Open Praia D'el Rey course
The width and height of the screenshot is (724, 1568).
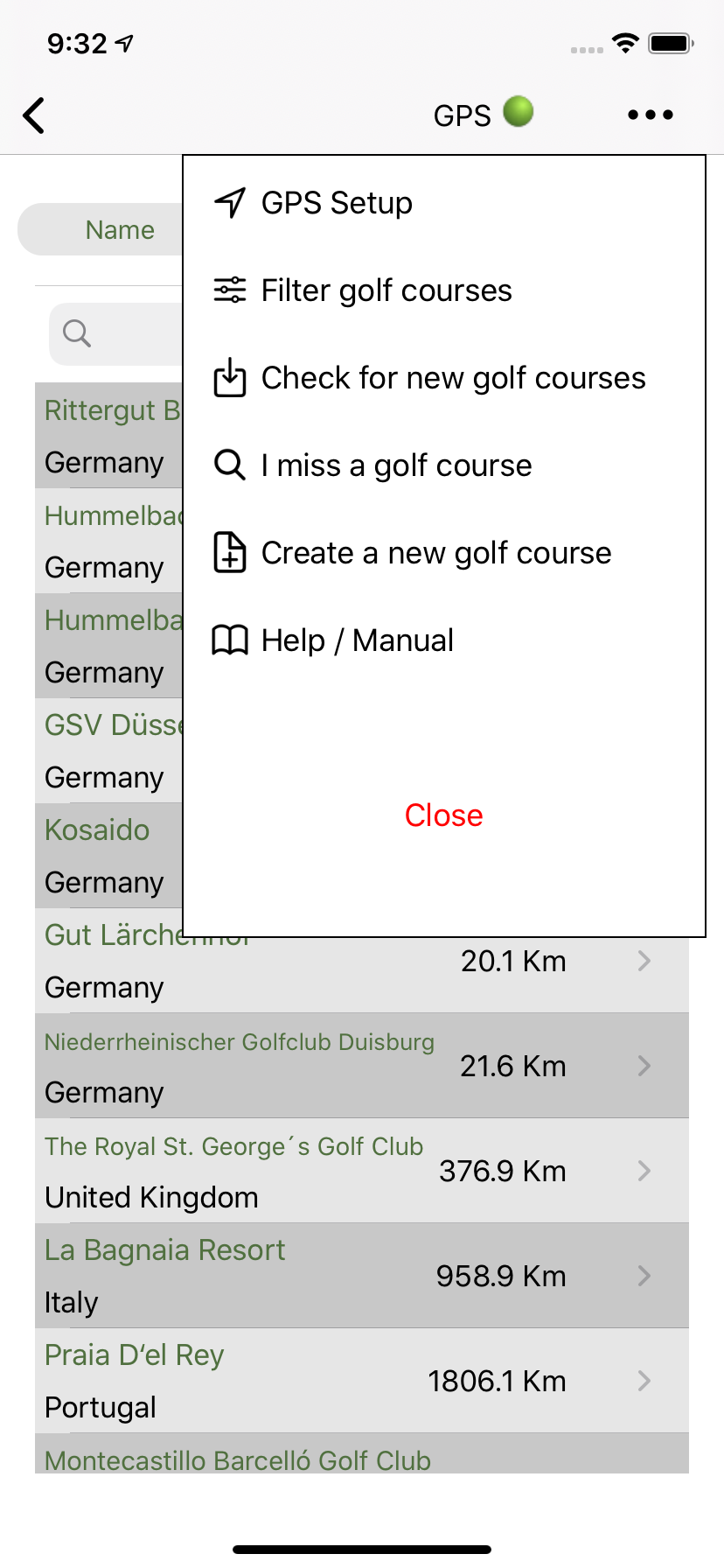pos(362,1381)
